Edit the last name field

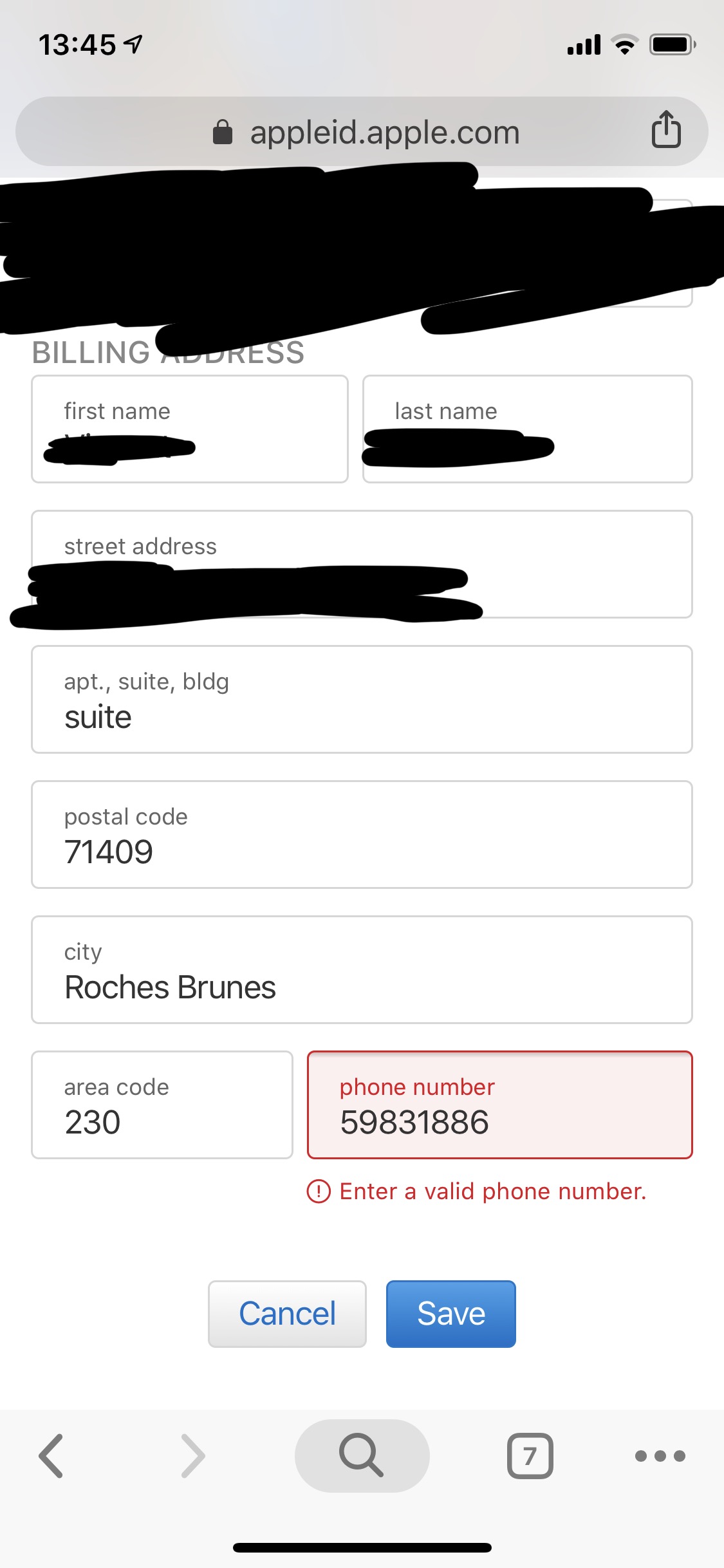pyautogui.click(x=528, y=429)
